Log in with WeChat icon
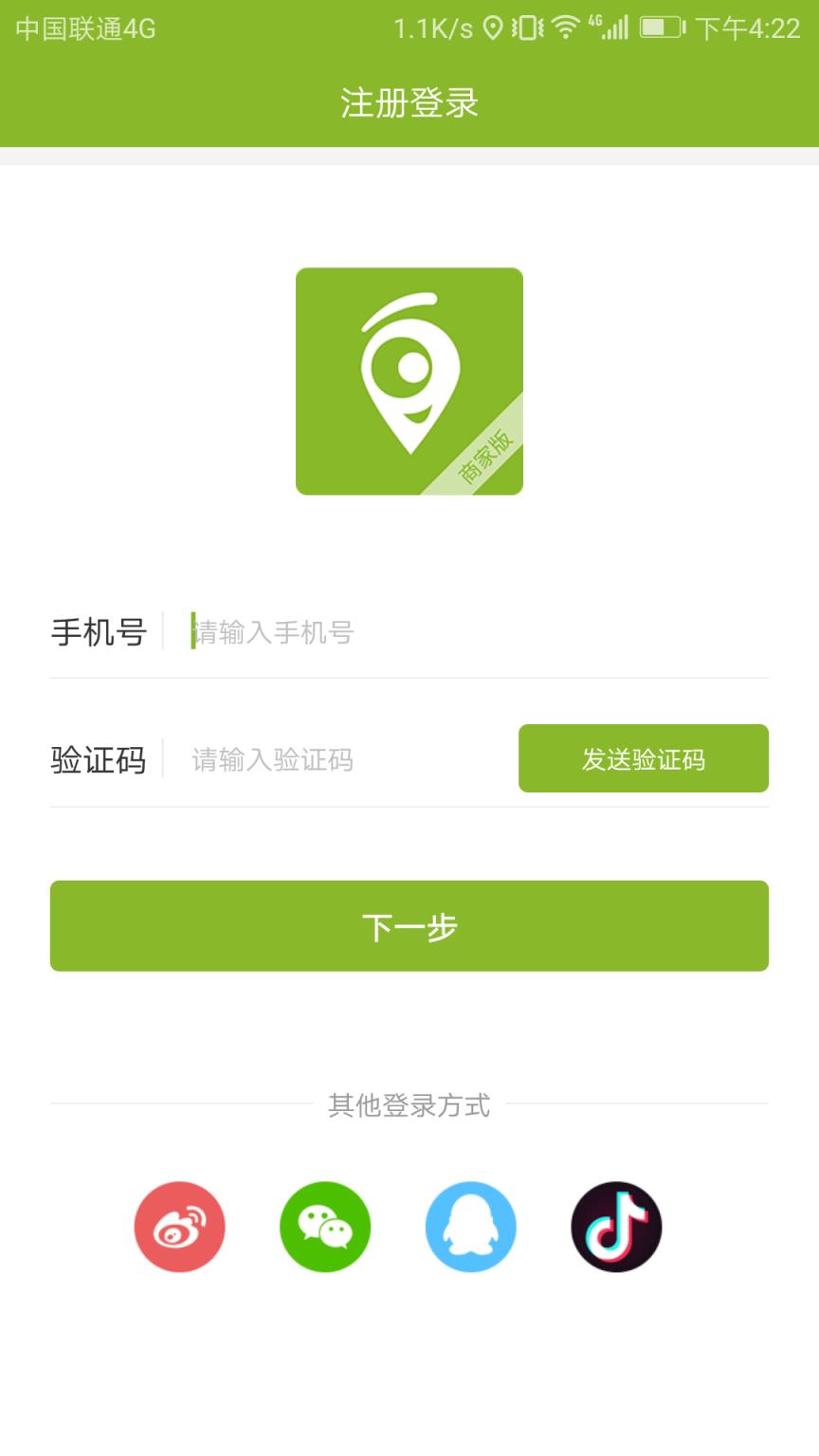The width and height of the screenshot is (819, 1456). [325, 1226]
